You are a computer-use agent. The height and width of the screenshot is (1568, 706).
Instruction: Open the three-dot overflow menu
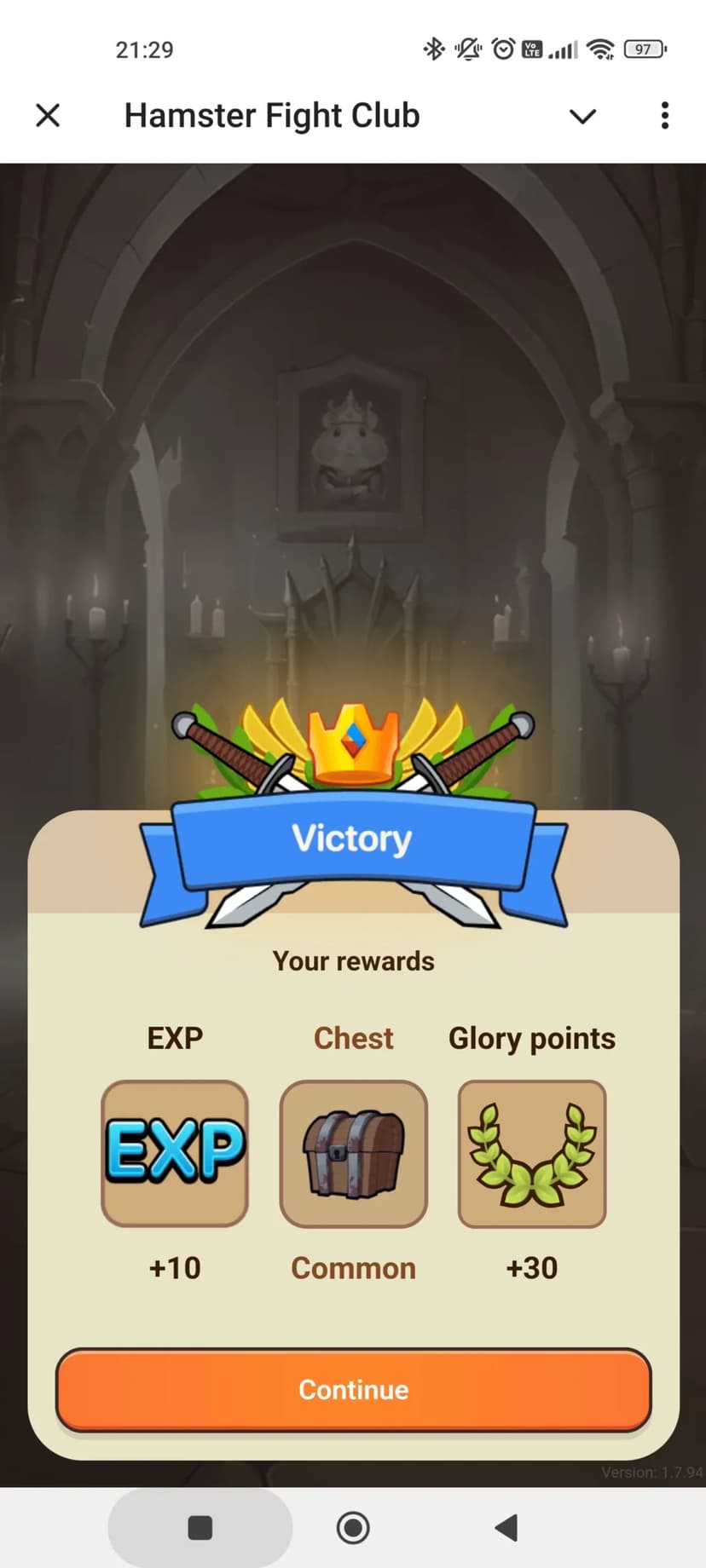coord(664,116)
